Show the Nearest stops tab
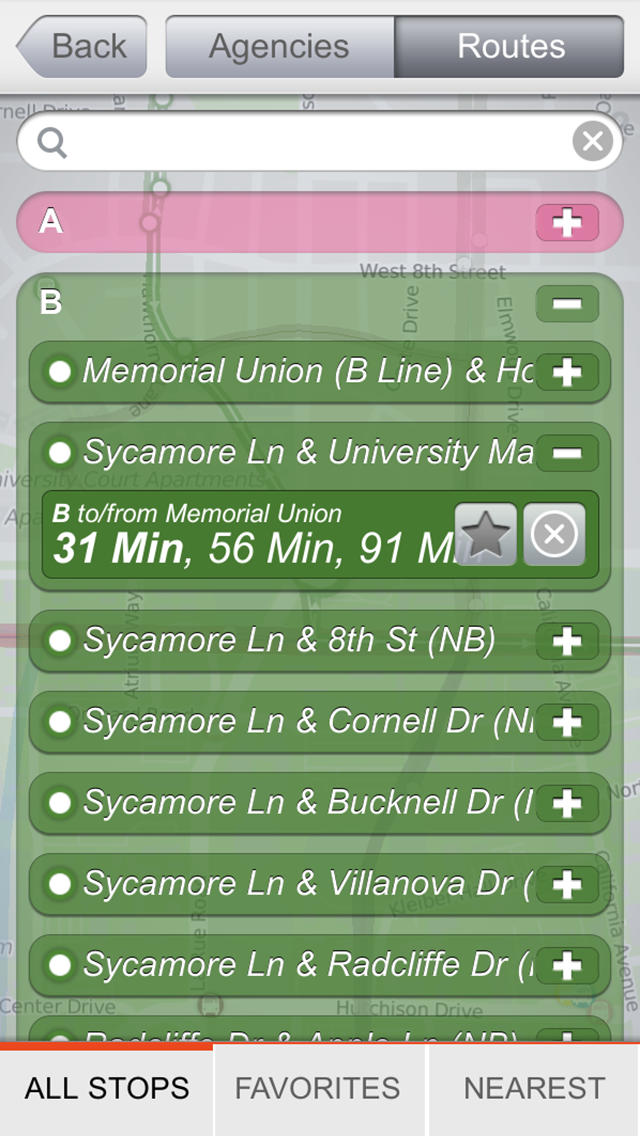Screen dimensions: 640x1136 click(534, 1089)
